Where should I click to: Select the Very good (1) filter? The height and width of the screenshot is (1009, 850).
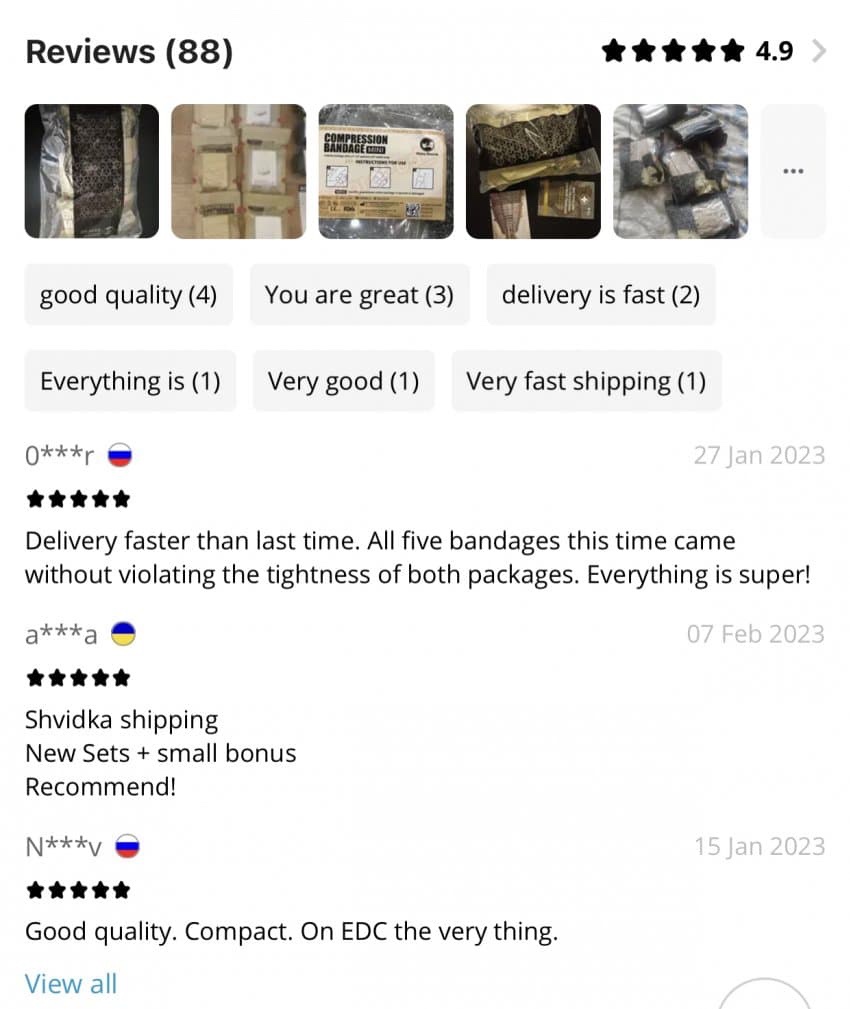[x=343, y=381]
